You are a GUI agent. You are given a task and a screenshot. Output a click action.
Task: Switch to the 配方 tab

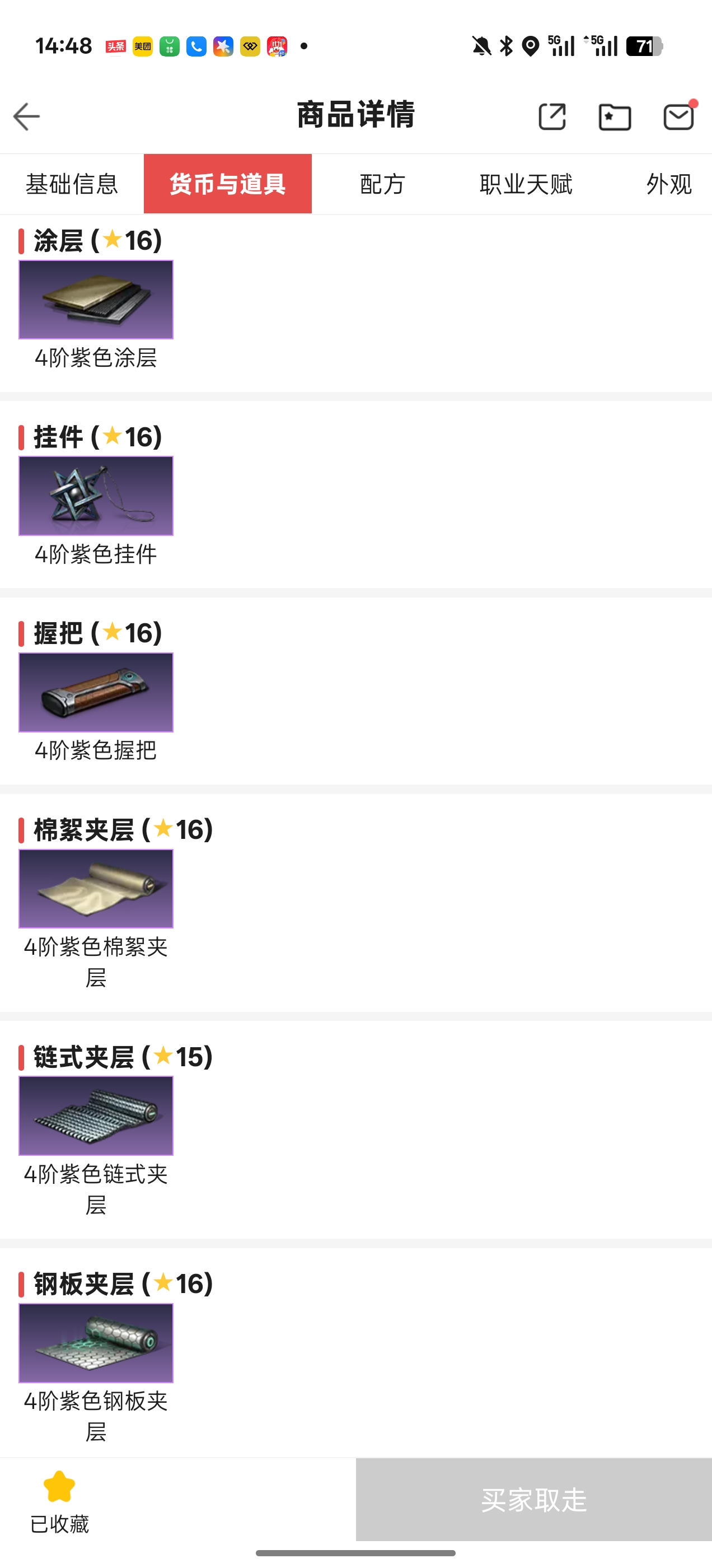382,184
